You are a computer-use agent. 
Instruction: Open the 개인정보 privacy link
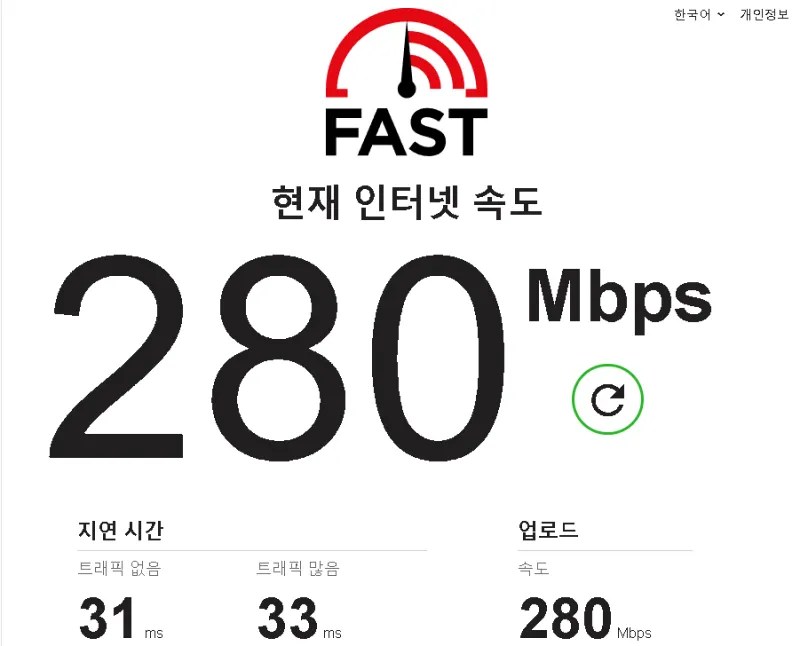coord(764,15)
